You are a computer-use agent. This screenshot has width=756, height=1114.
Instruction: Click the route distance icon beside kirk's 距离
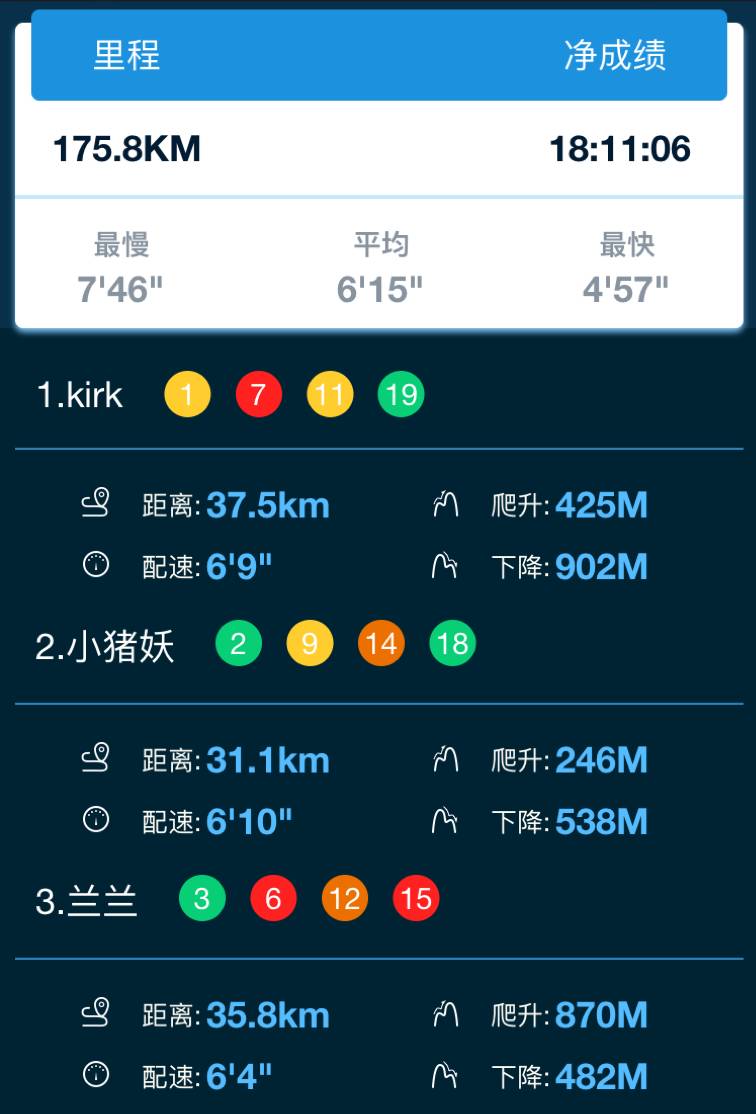pos(95,505)
